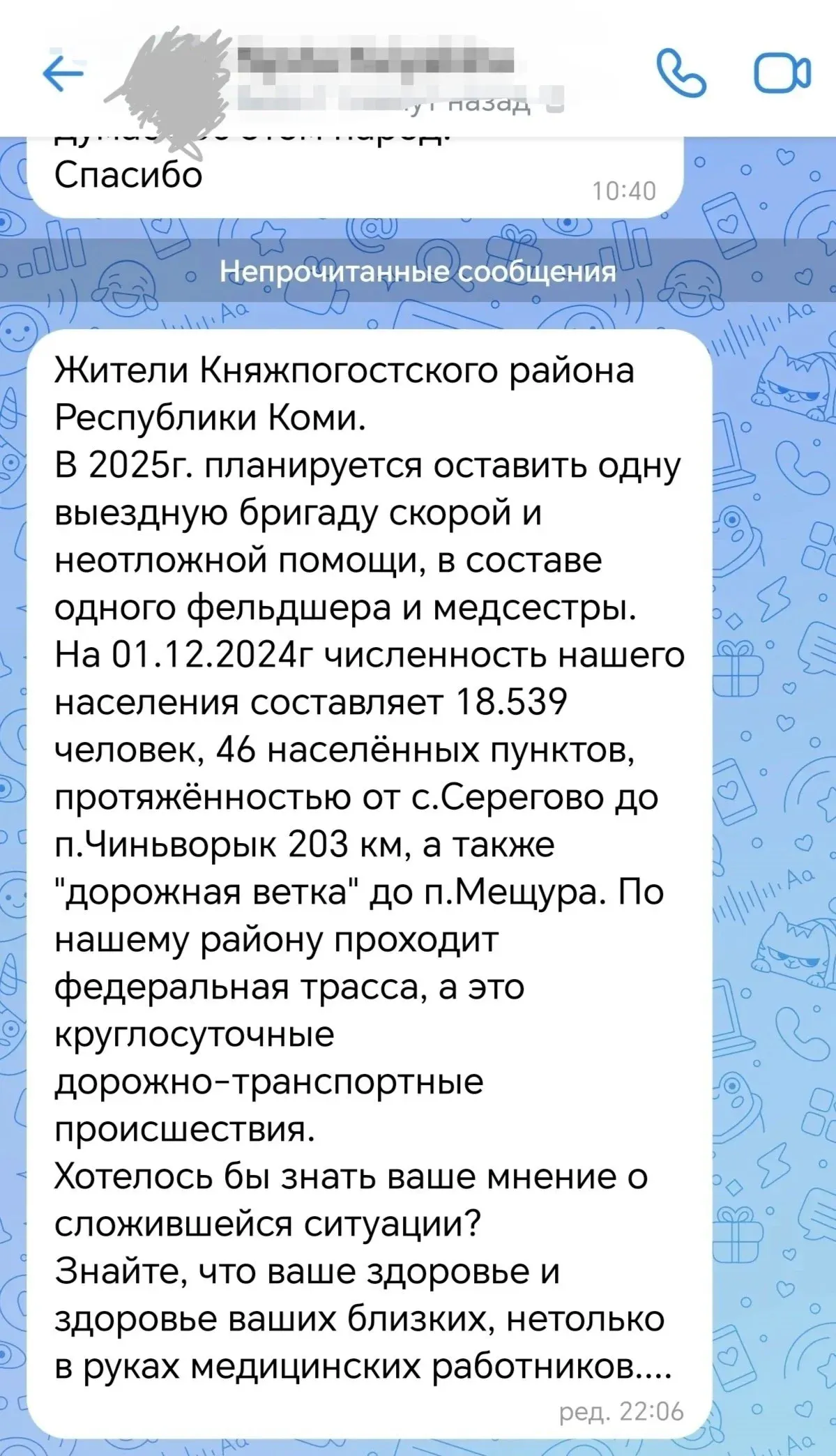Start a video call
This screenshot has height=1456, width=836.
click(783, 74)
